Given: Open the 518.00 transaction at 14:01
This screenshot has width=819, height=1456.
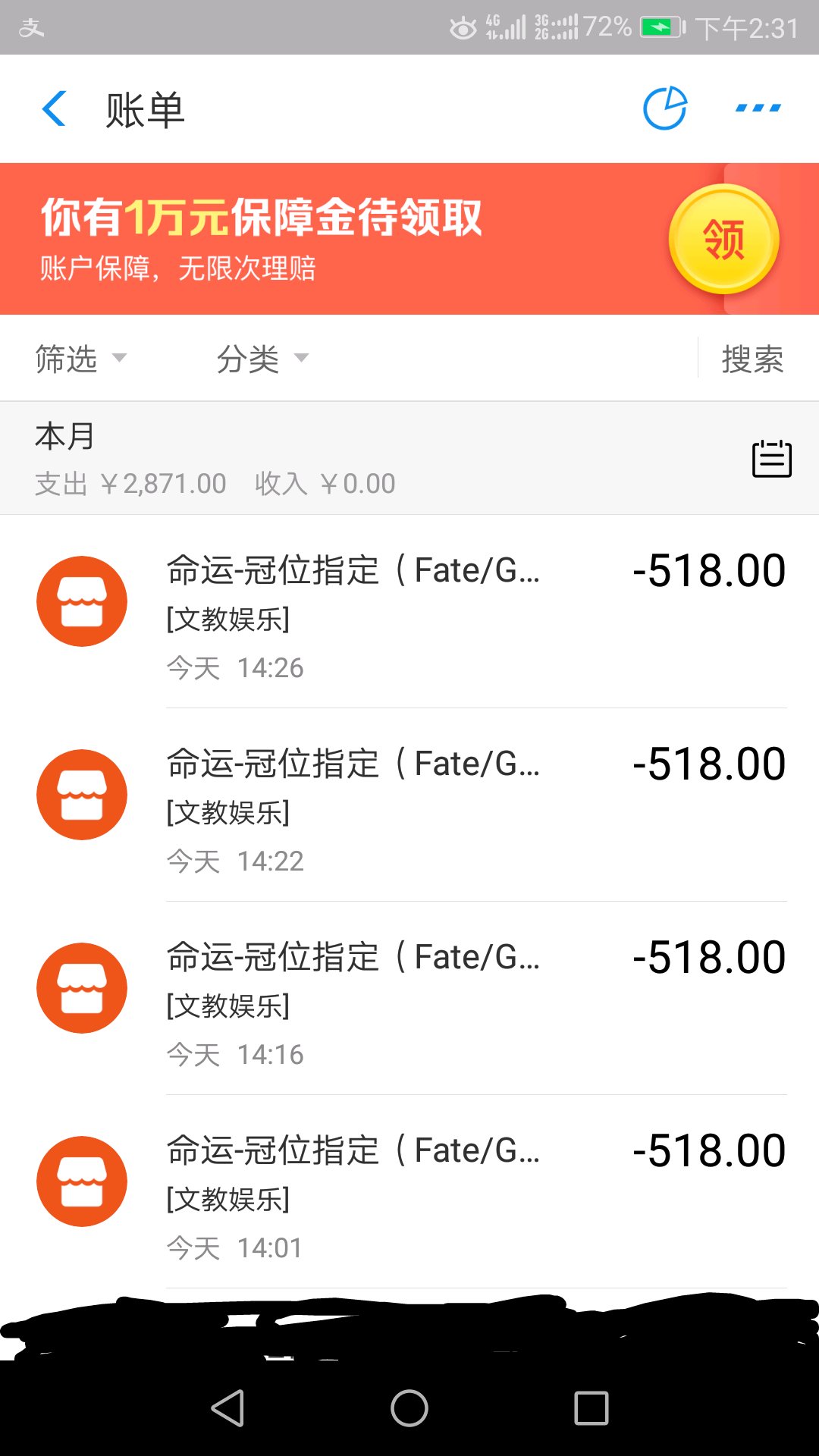Looking at the screenshot, I should click(409, 1192).
